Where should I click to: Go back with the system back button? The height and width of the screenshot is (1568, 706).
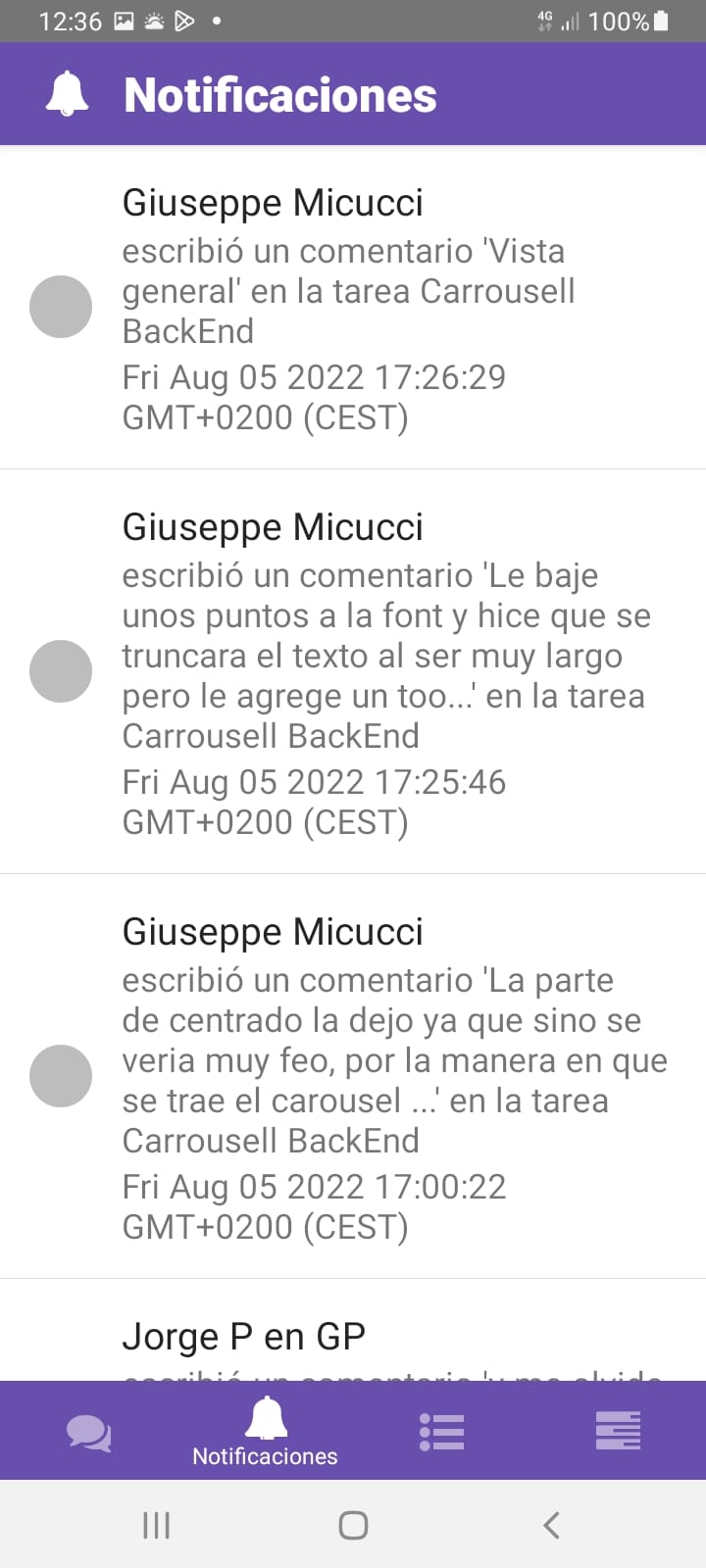tap(551, 1525)
